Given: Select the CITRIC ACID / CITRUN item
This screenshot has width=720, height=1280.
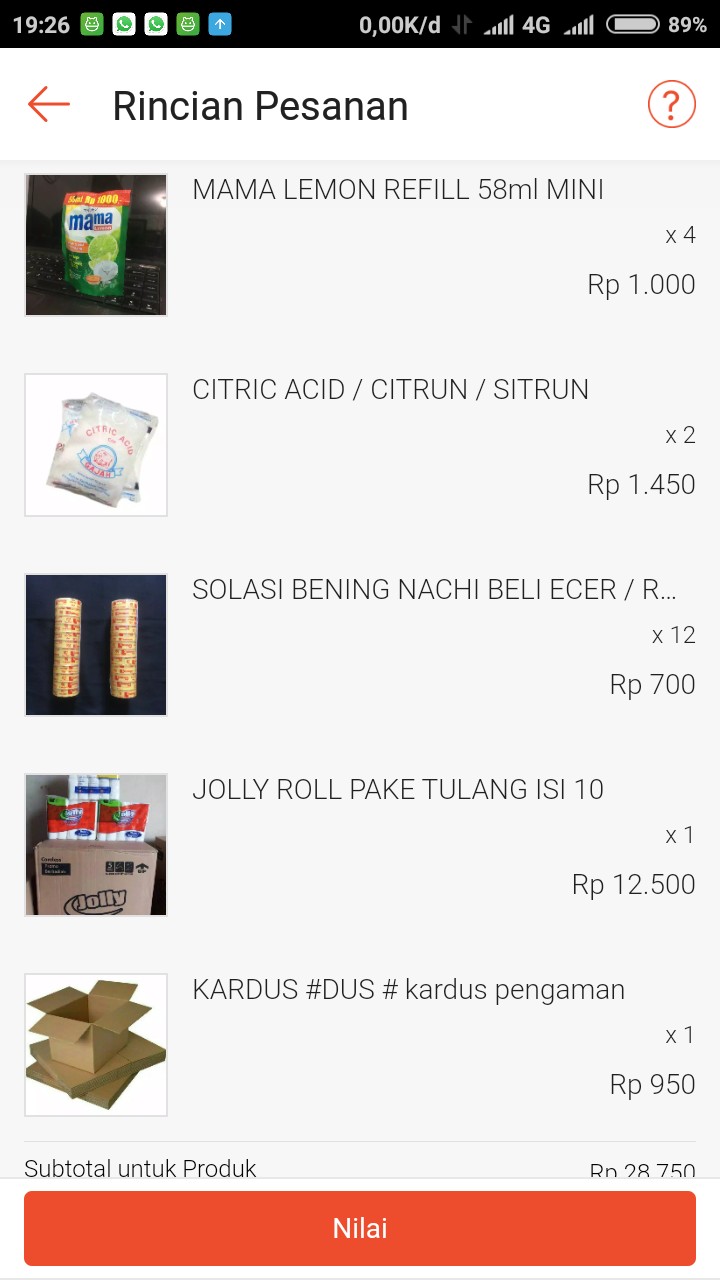Looking at the screenshot, I should [x=389, y=389].
